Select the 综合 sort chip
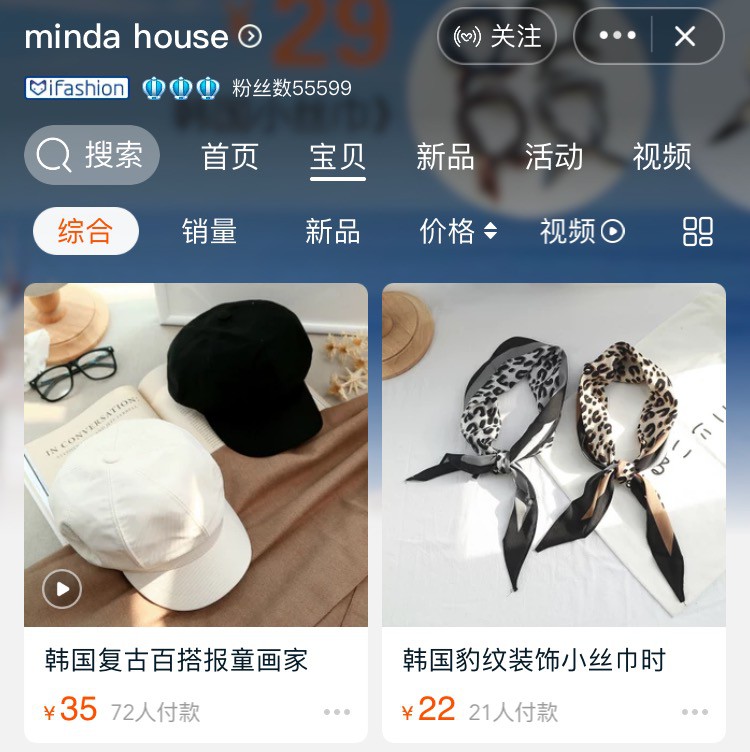 (85, 232)
